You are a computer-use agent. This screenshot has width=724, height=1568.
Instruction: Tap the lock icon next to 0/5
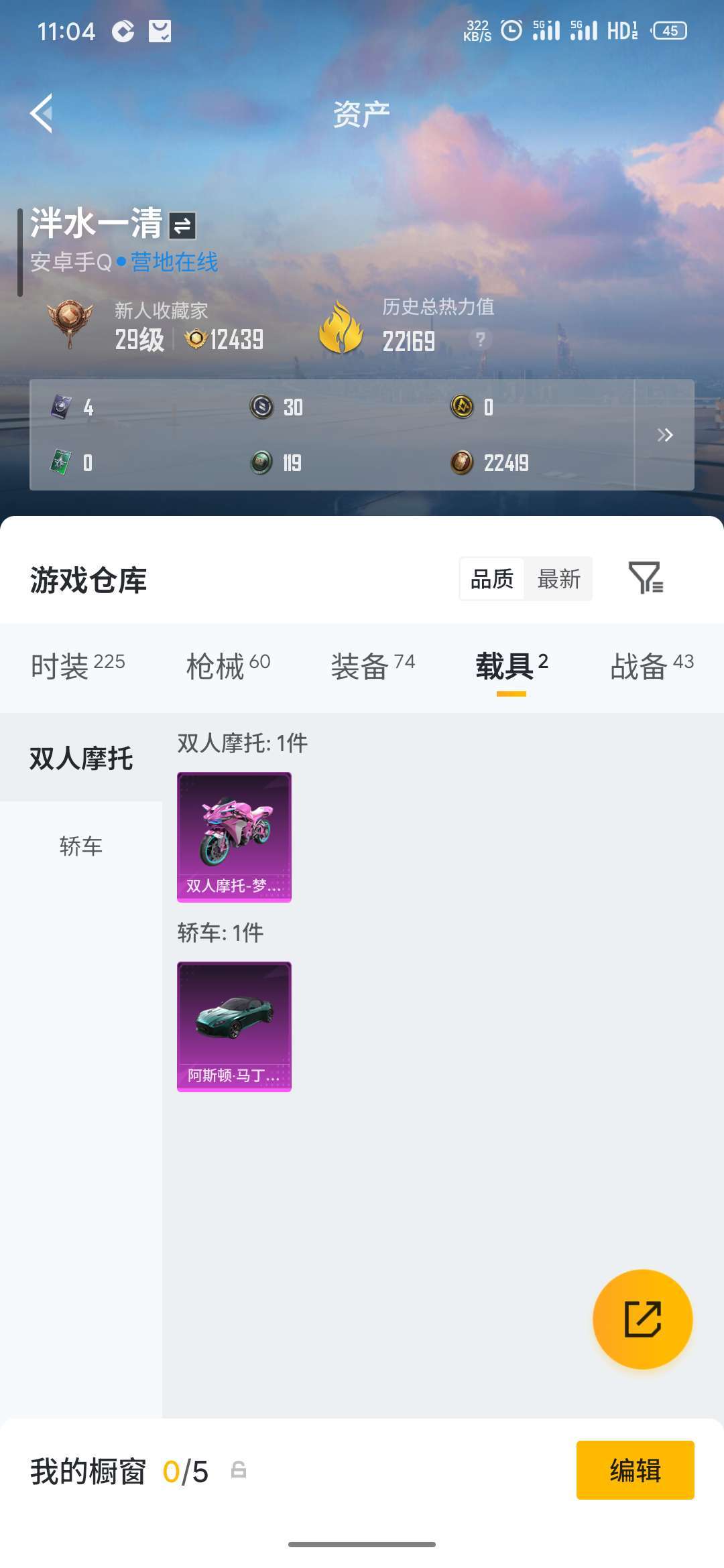click(x=239, y=1470)
